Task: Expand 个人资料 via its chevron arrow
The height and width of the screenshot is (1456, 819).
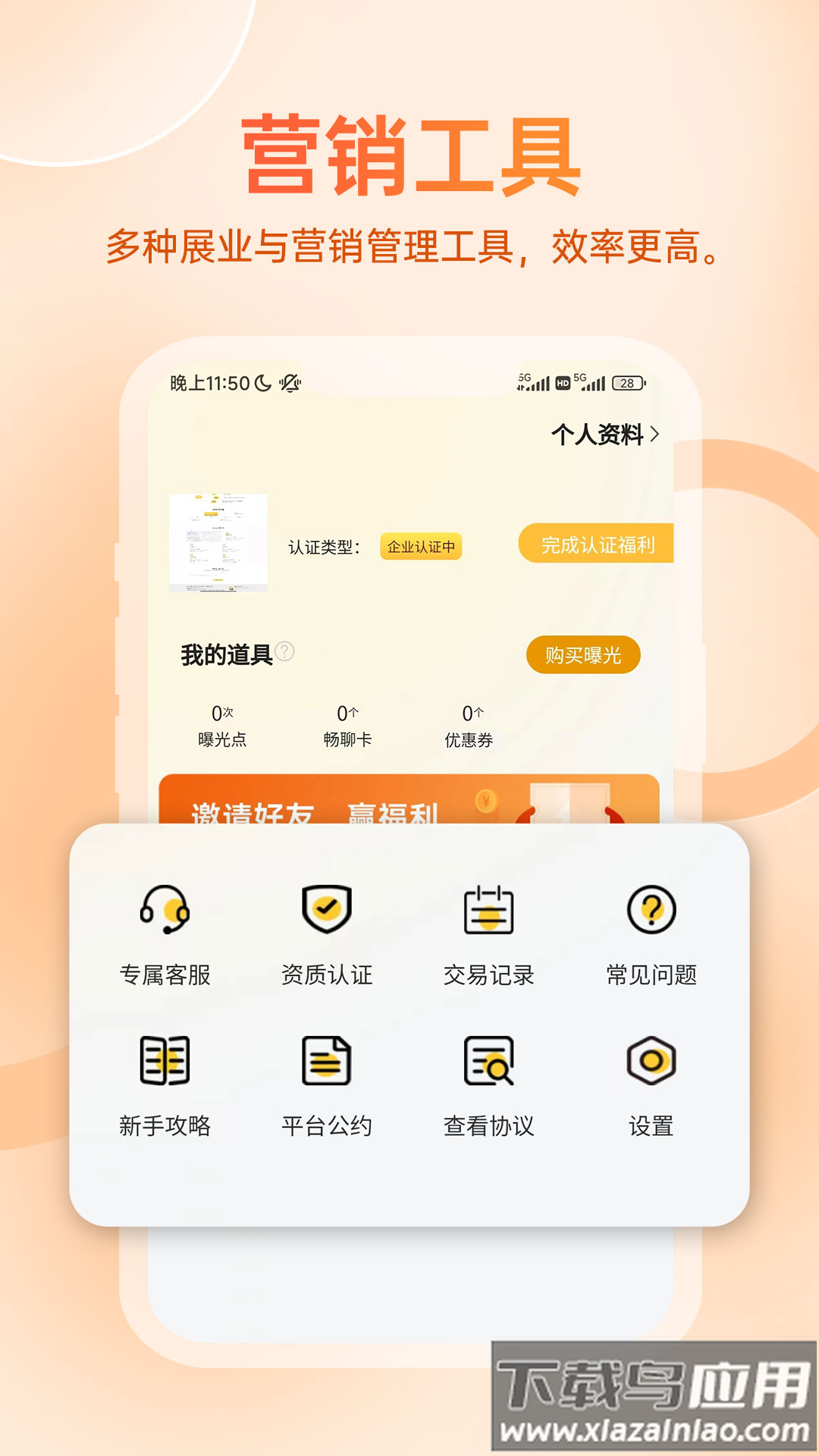Action: [x=657, y=435]
